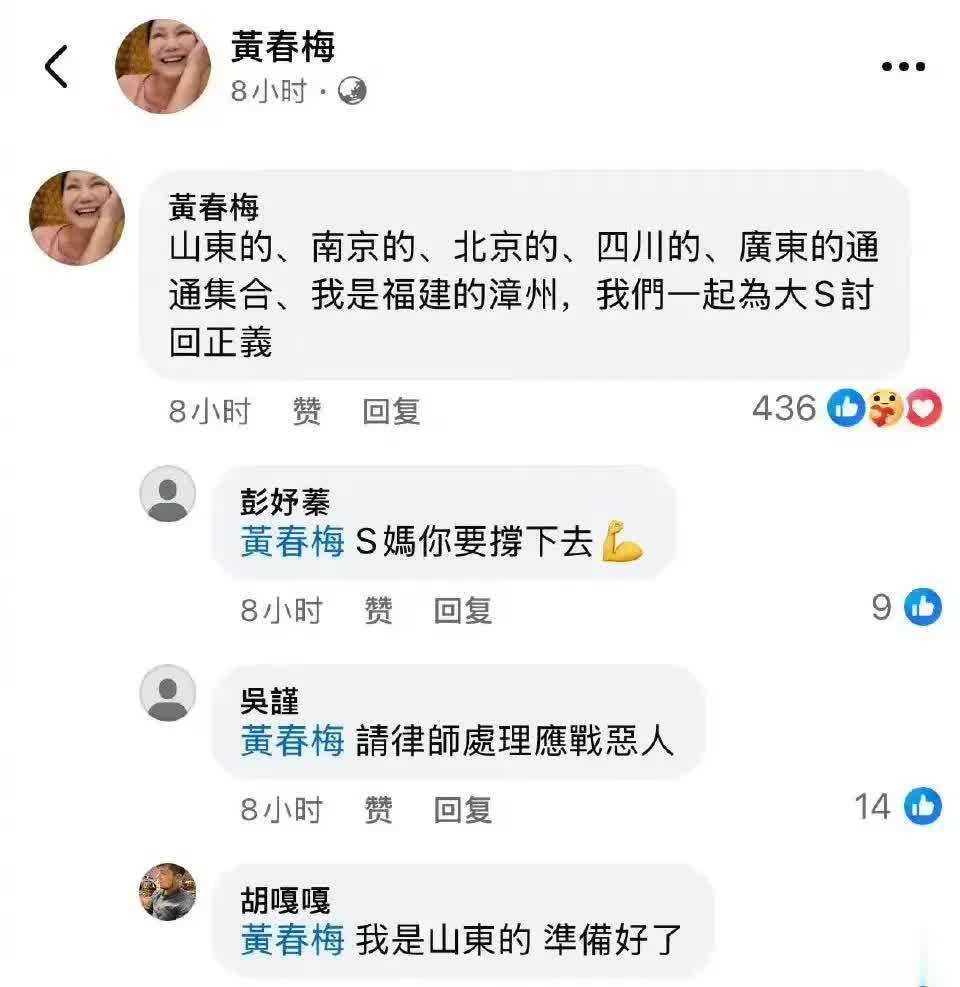Open 黃春梅's profile picture in header
The image size is (960, 987).
click(163, 66)
